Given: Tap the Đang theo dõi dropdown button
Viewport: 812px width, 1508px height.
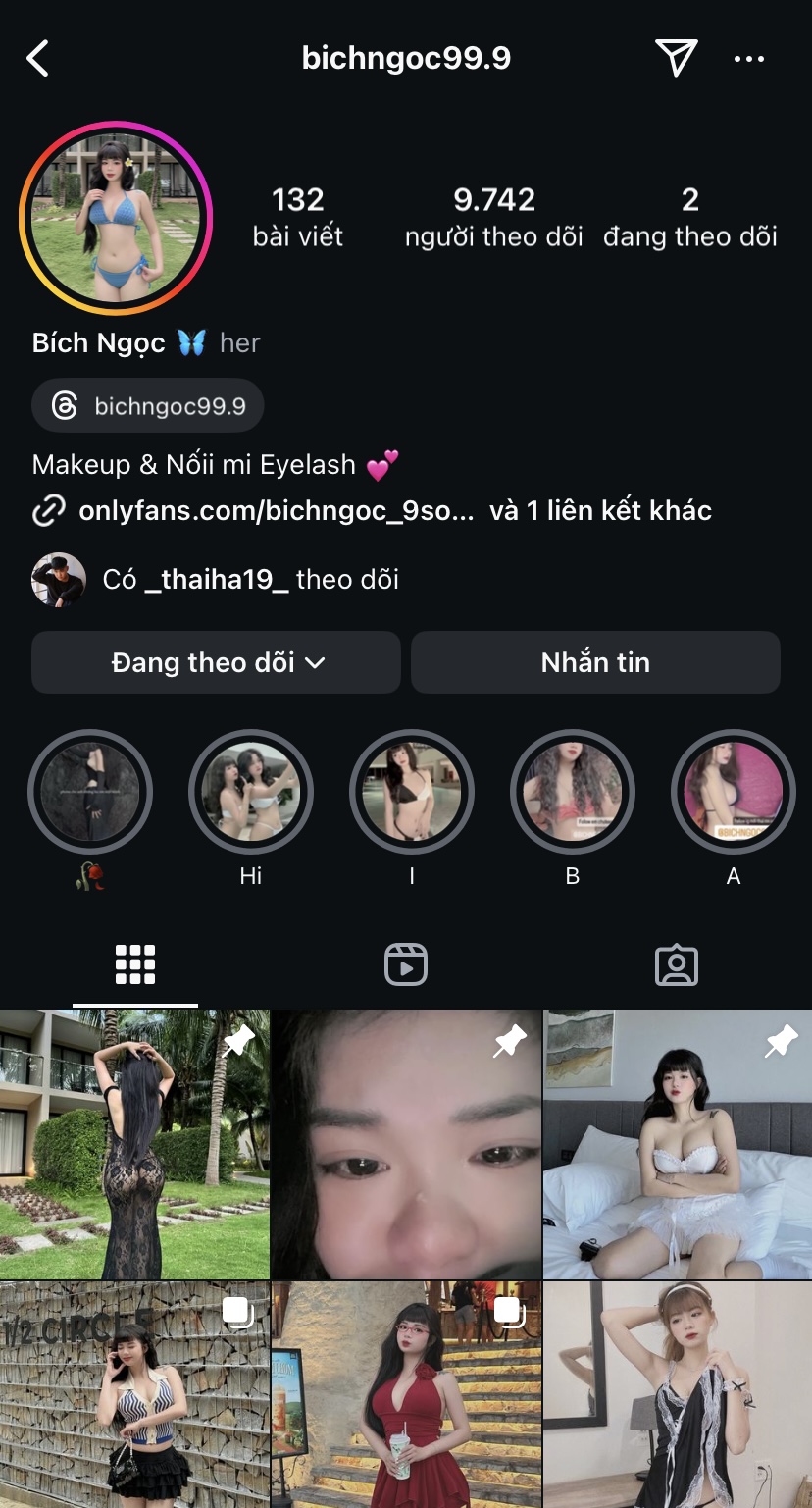Looking at the screenshot, I should [x=217, y=662].
